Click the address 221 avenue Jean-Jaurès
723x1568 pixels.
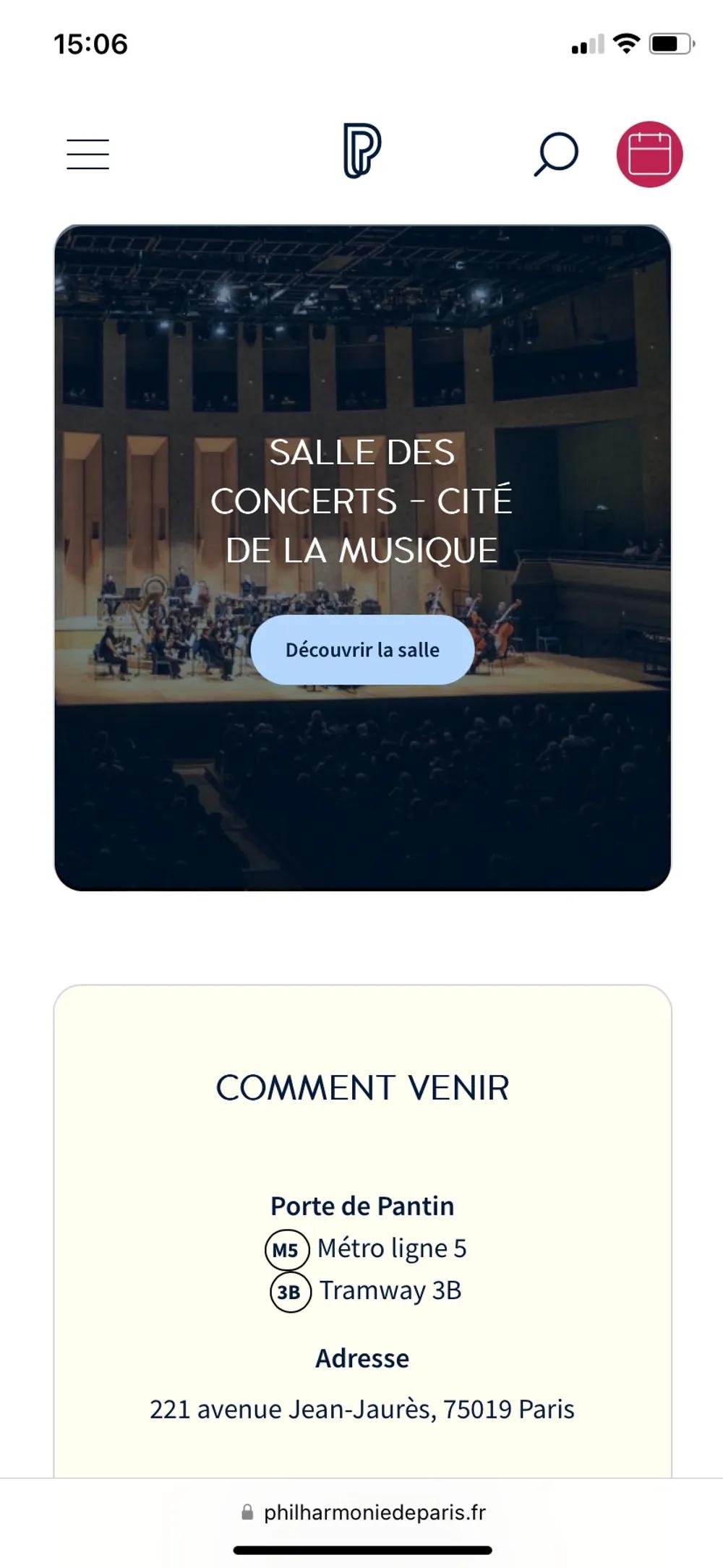pos(361,1408)
